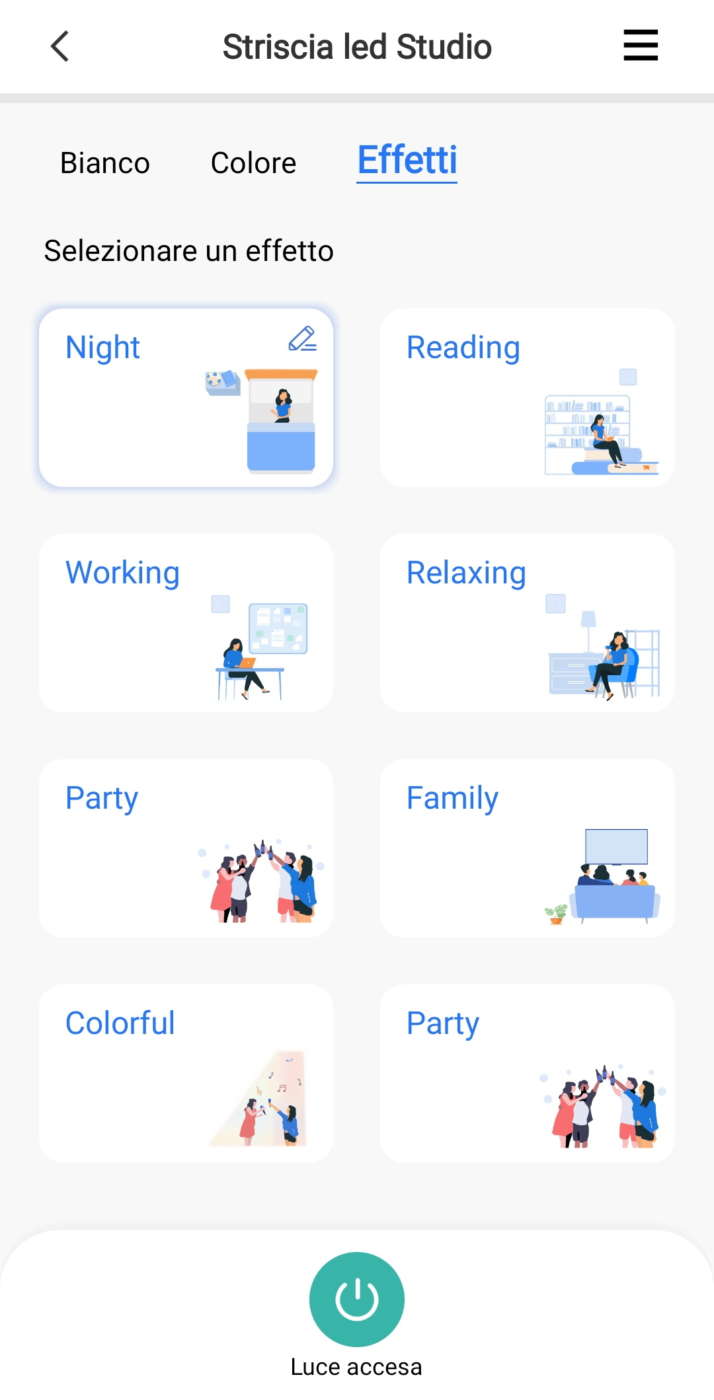Select the Effetti tab
Viewport: 714px width, 1400px height.
point(407,160)
